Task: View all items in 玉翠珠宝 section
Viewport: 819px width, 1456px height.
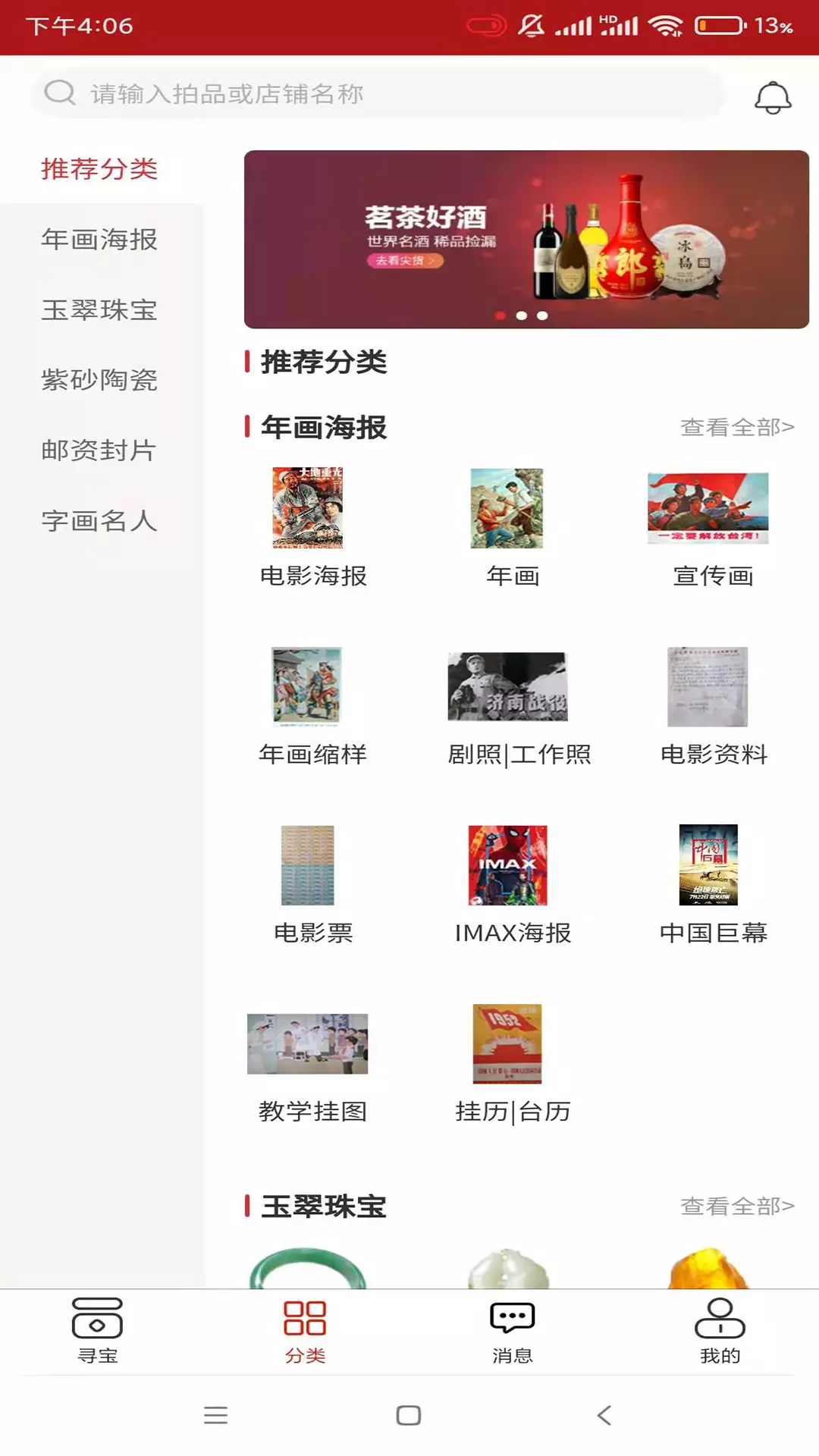Action: point(737,1206)
